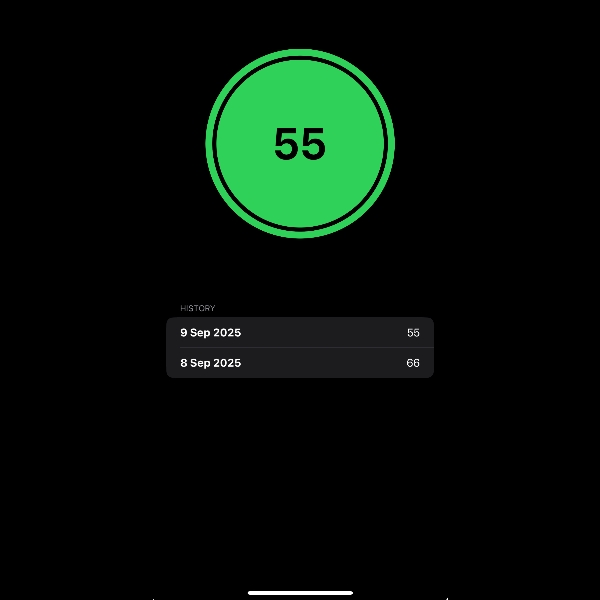Open the 9 Sep 2025 history entry
Screen dimensions: 600x600
tap(299, 333)
